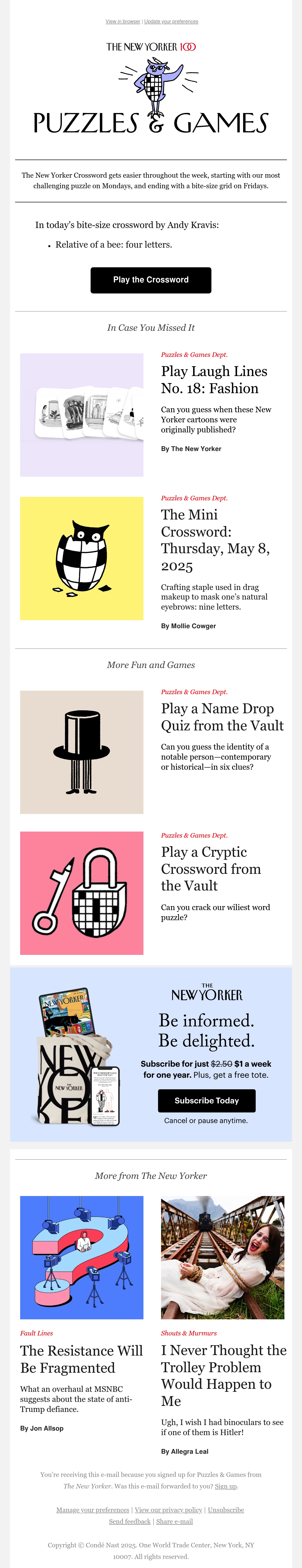This screenshot has width=302, height=1568.
Task: Open the pink key and padlock thumbnail
Action: (82, 893)
